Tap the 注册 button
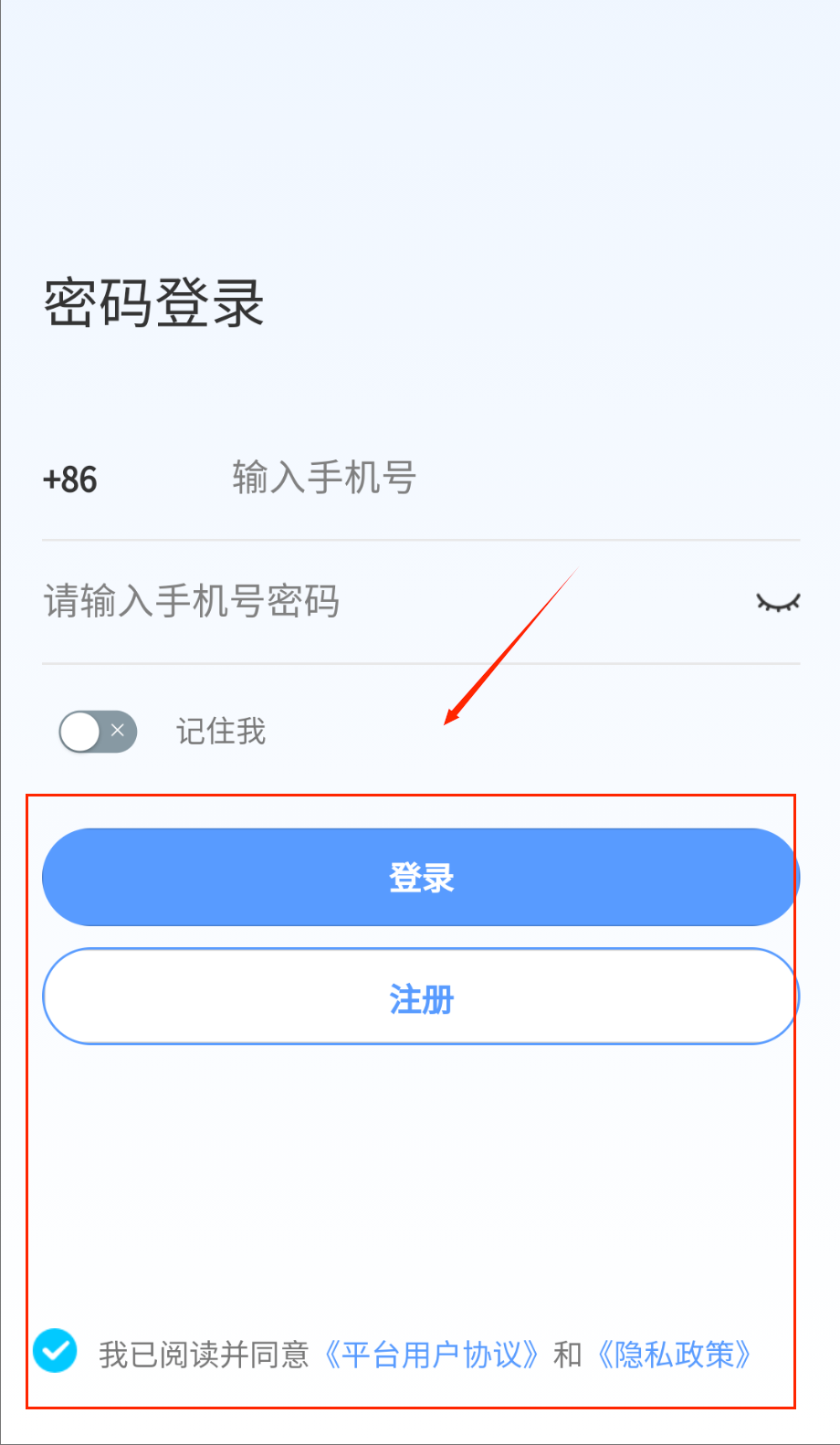The image size is (840, 1445). pos(421,997)
